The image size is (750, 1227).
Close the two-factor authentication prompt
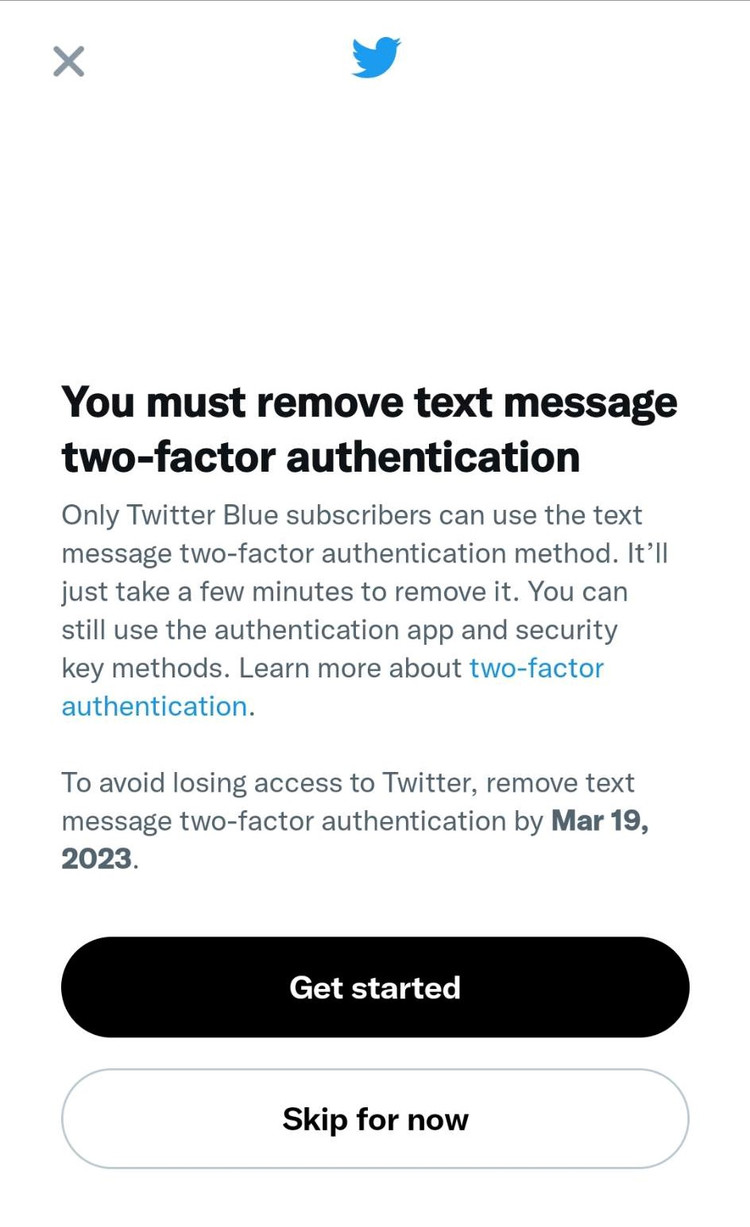[x=69, y=62]
